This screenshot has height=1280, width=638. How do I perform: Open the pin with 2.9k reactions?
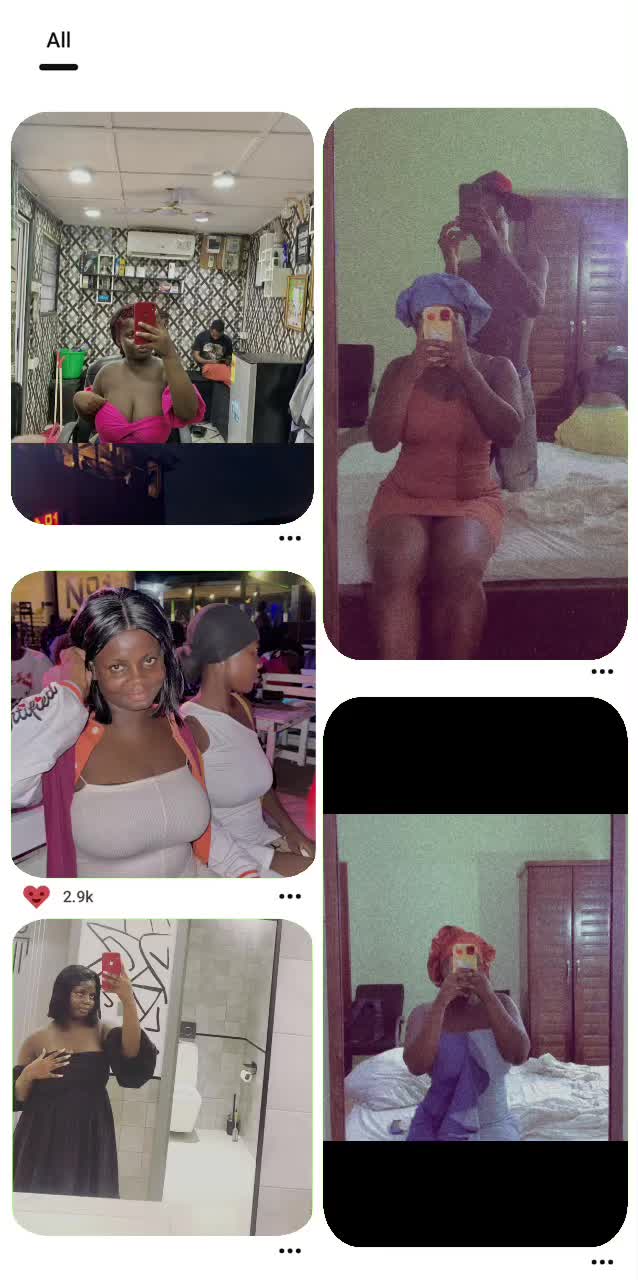[x=163, y=724]
